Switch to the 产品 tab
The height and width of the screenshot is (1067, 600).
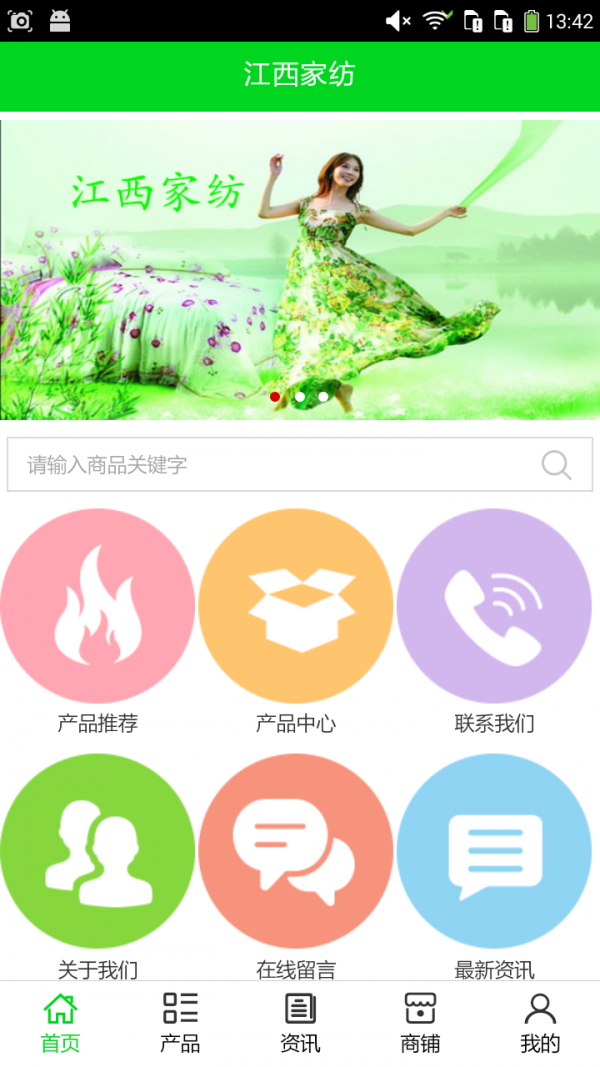pyautogui.click(x=180, y=1023)
